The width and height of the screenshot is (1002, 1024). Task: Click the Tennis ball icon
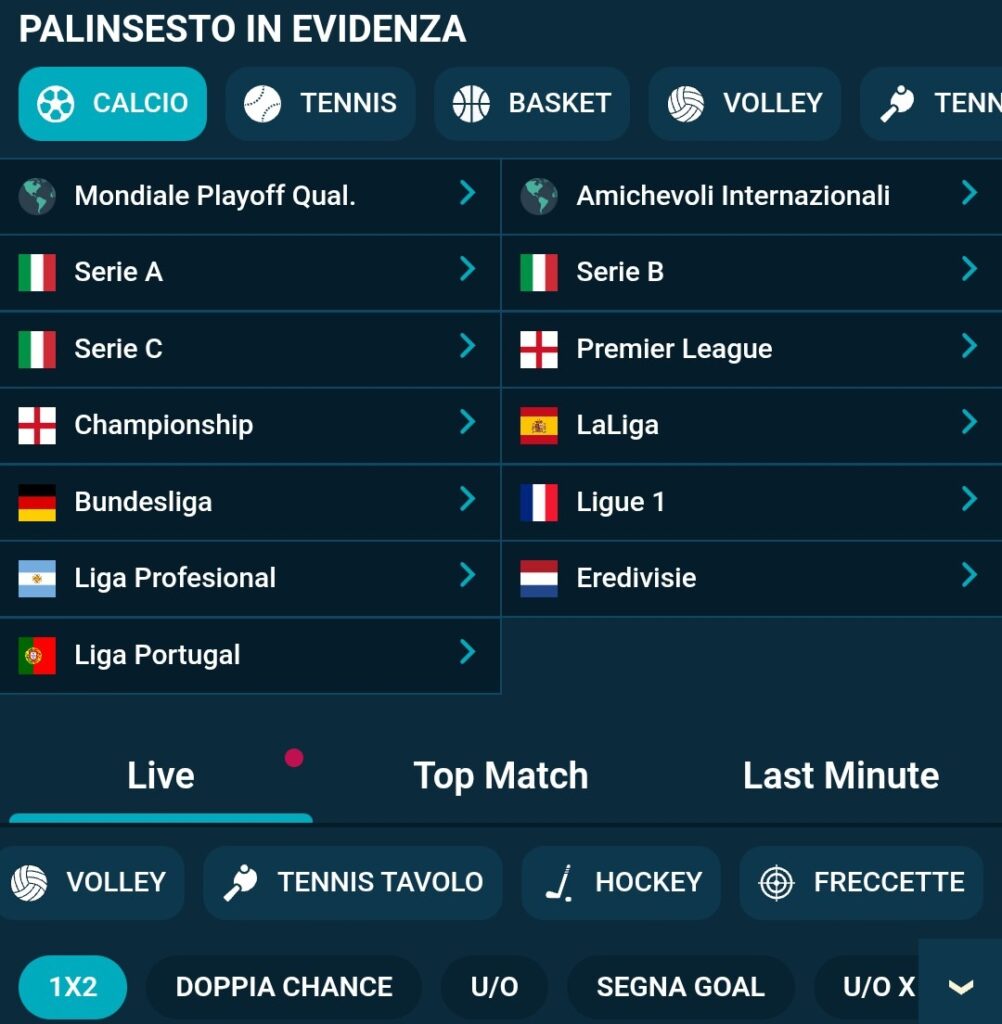click(262, 103)
